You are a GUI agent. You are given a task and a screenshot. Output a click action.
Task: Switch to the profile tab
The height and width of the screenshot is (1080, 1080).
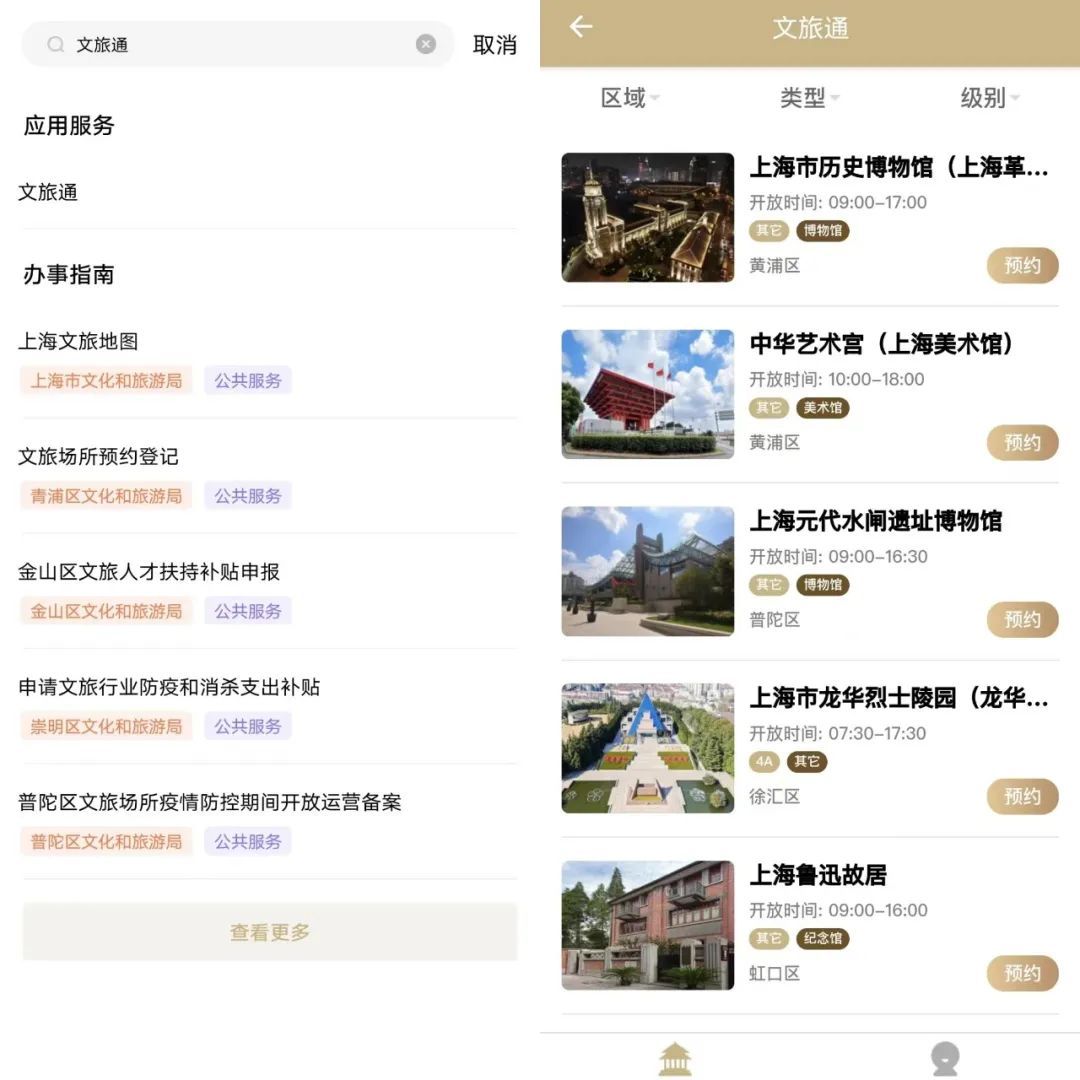point(944,1058)
